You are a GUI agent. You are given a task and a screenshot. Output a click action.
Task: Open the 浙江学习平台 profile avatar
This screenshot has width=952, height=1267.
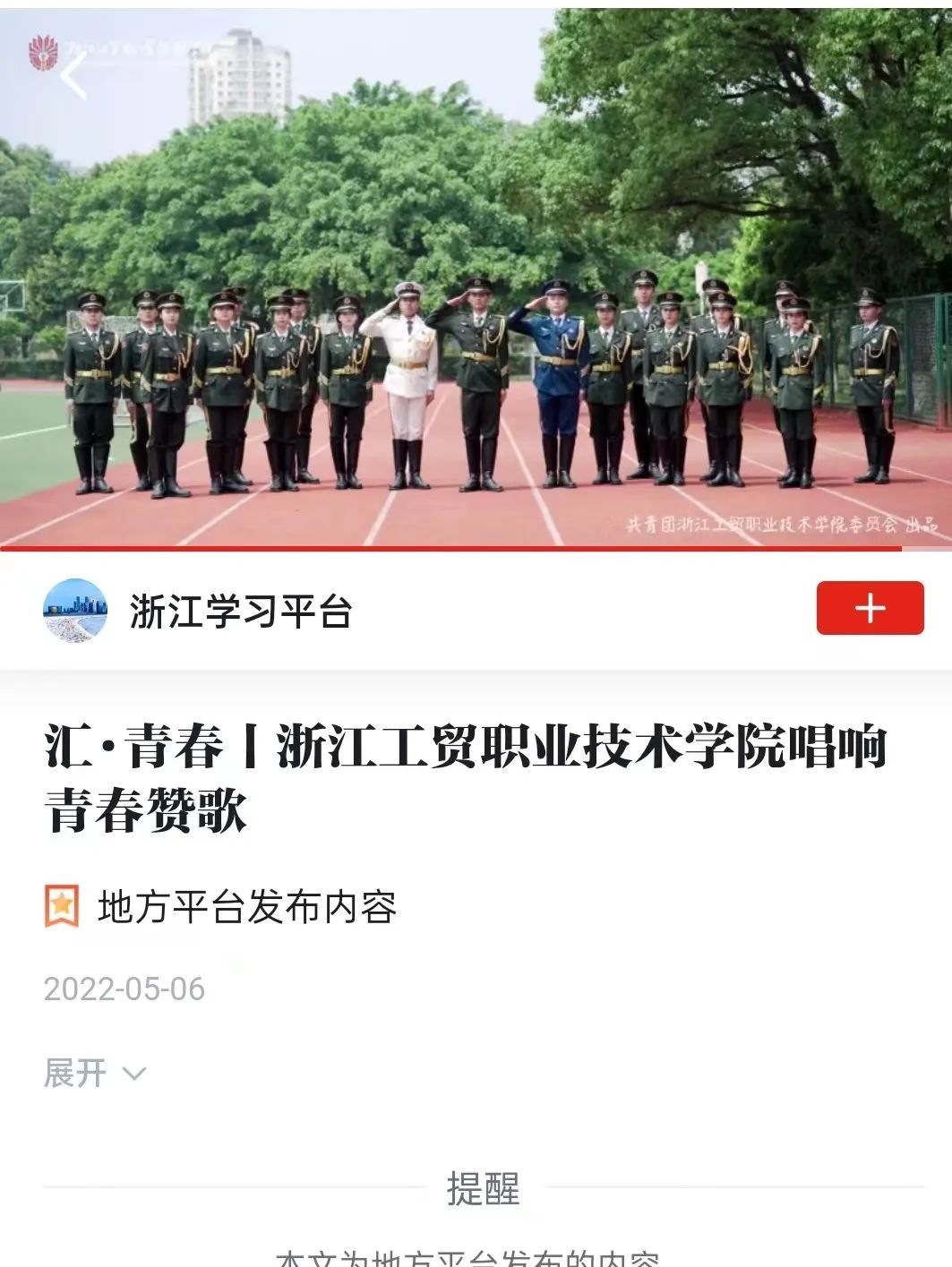tap(75, 610)
